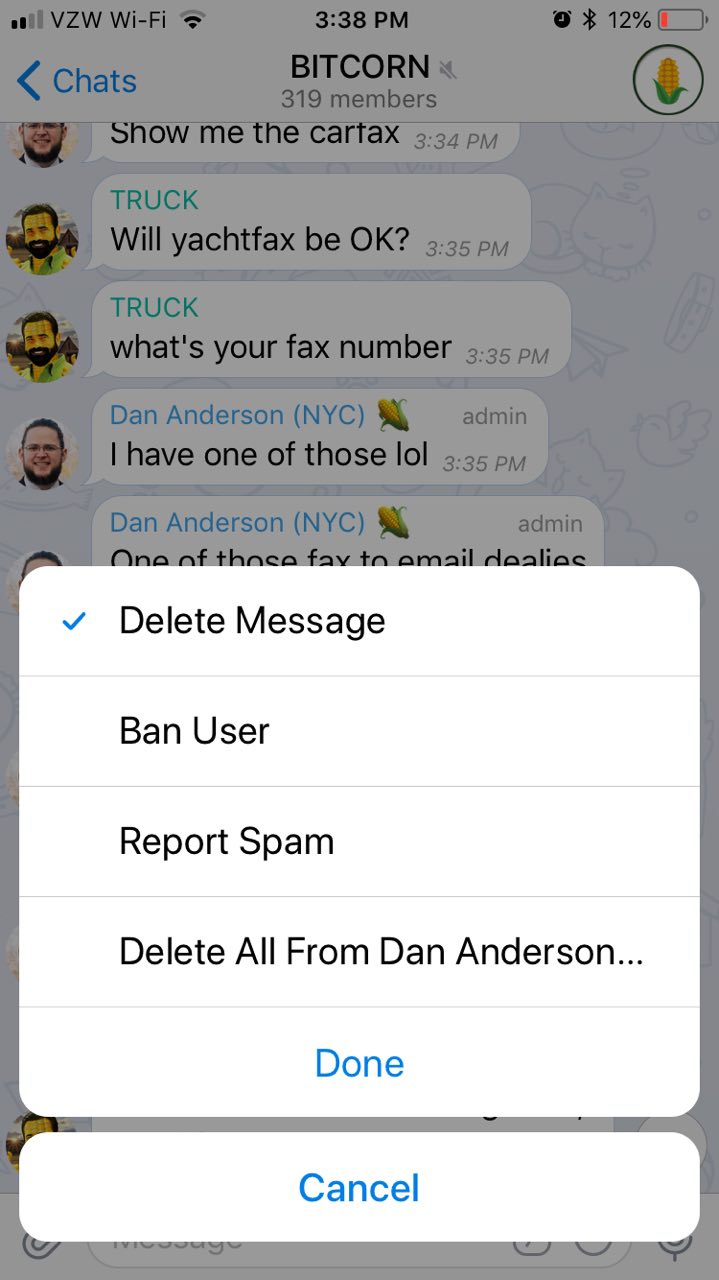Open the BITCORN group avatar
719x1280 pixels.
[668, 80]
